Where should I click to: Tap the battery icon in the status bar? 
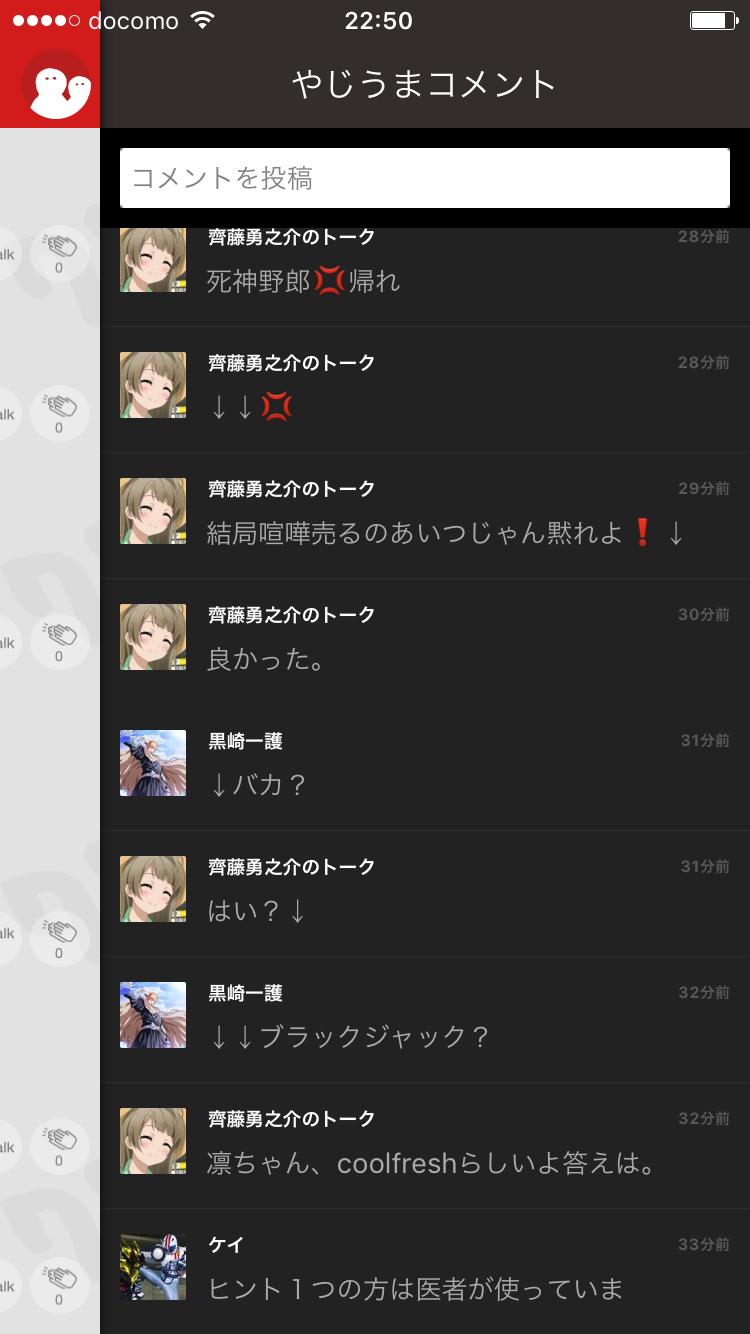tap(712, 18)
